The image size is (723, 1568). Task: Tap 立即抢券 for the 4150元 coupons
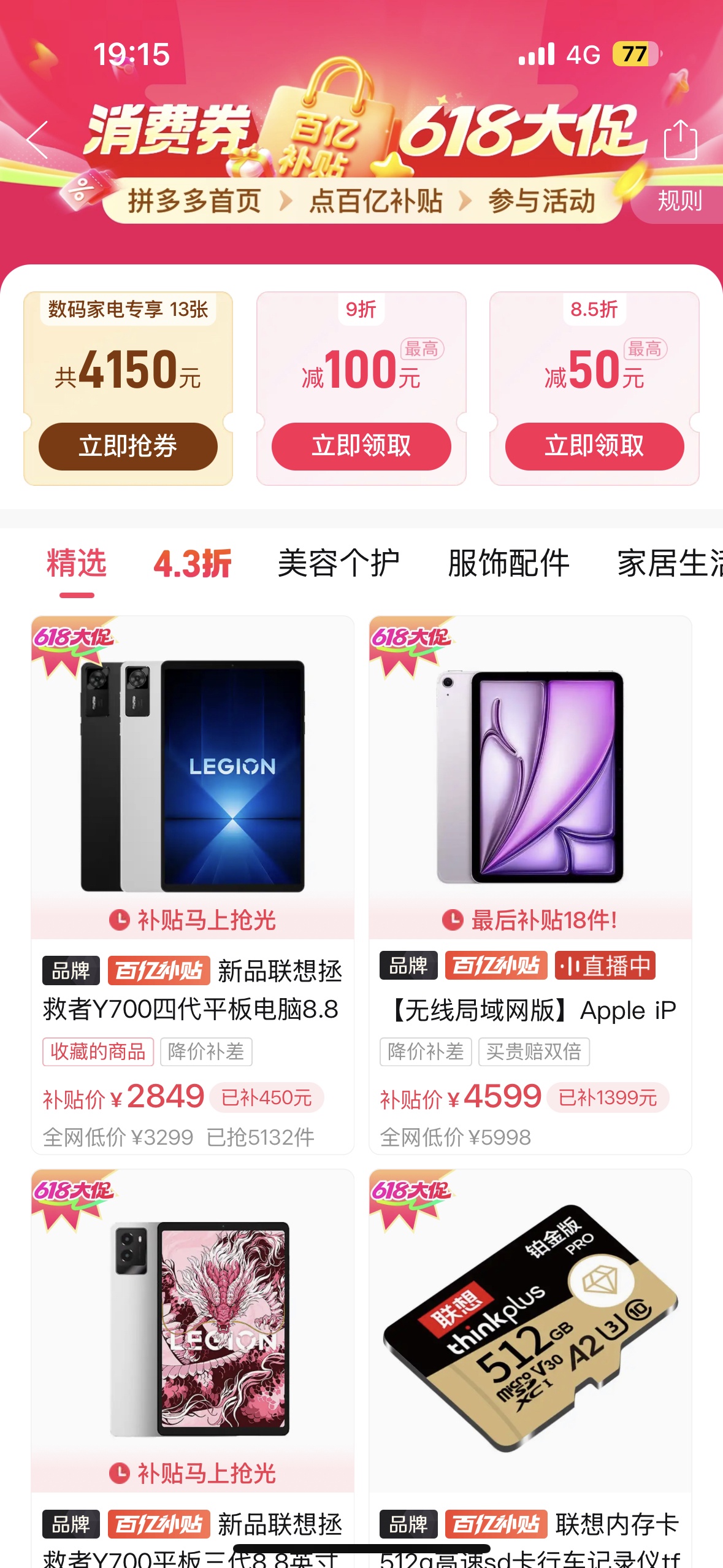coord(128,446)
